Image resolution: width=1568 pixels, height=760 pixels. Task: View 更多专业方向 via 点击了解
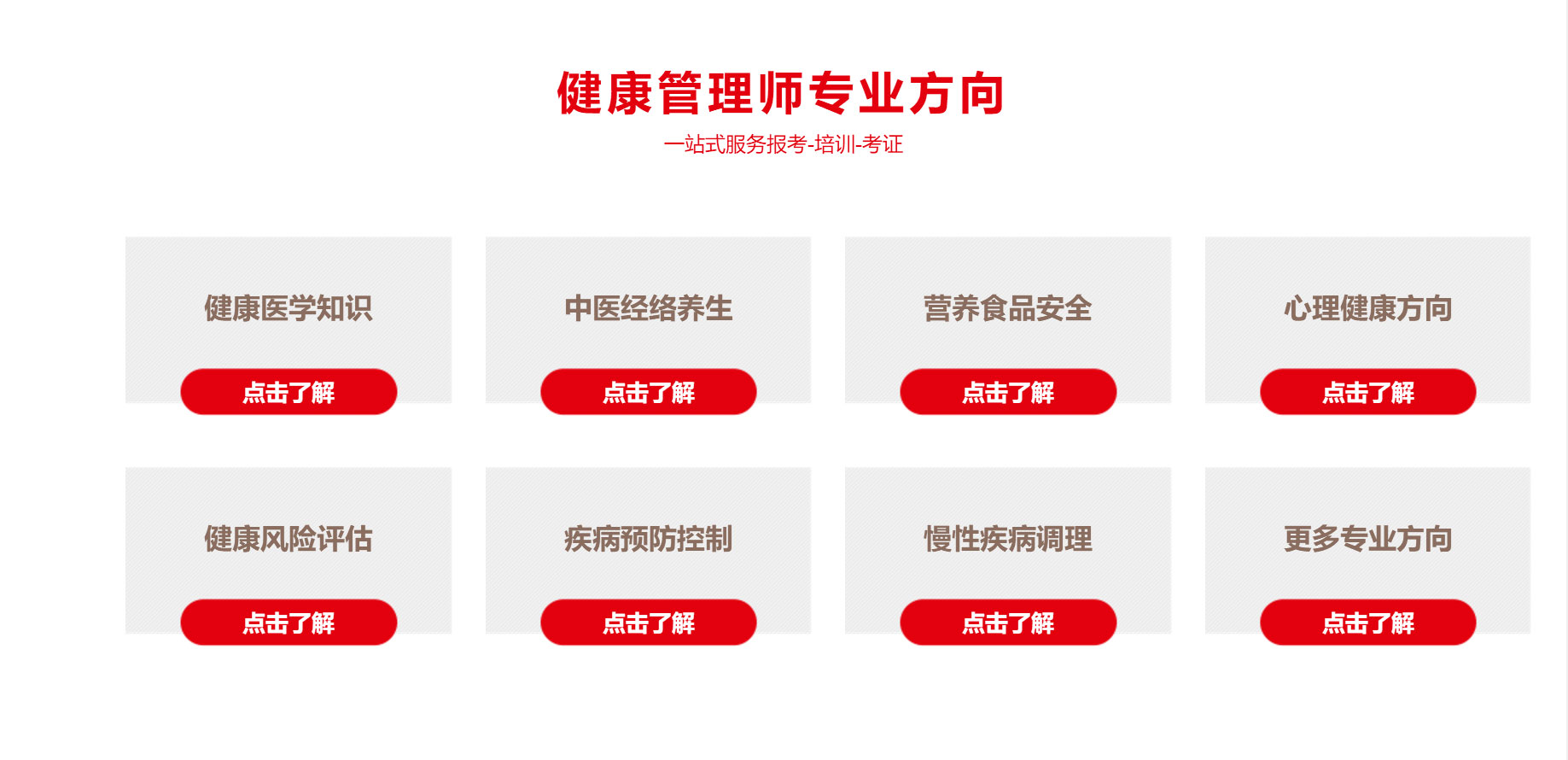click(1367, 623)
